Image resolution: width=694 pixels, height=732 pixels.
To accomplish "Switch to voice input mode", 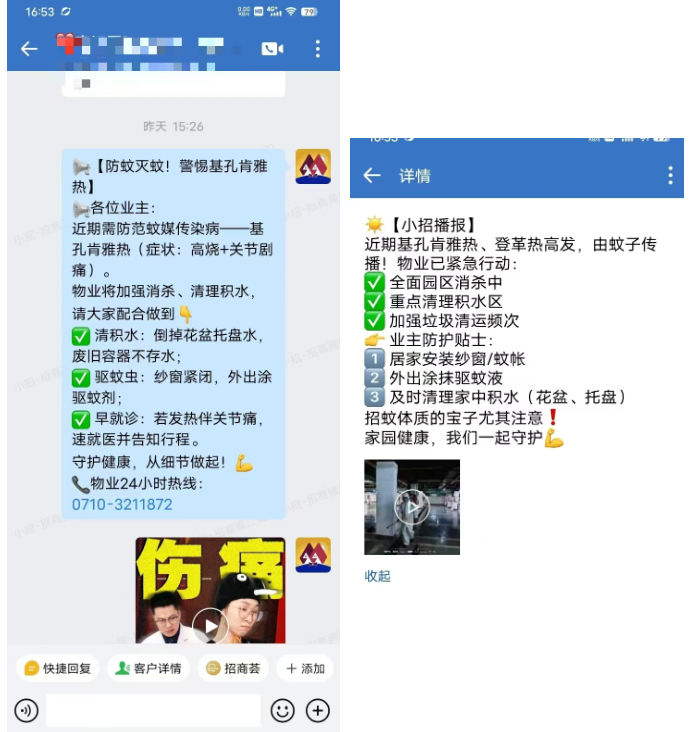I will click(x=26, y=711).
